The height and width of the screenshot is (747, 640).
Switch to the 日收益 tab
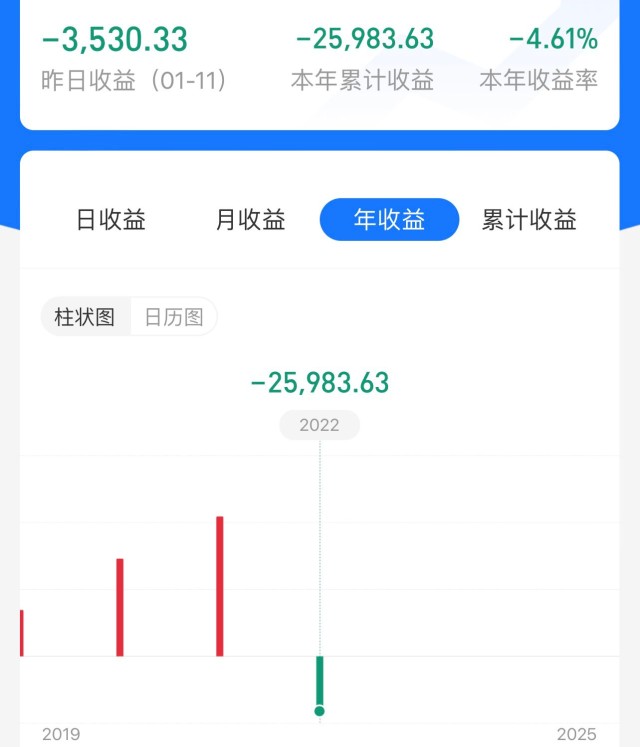111,220
